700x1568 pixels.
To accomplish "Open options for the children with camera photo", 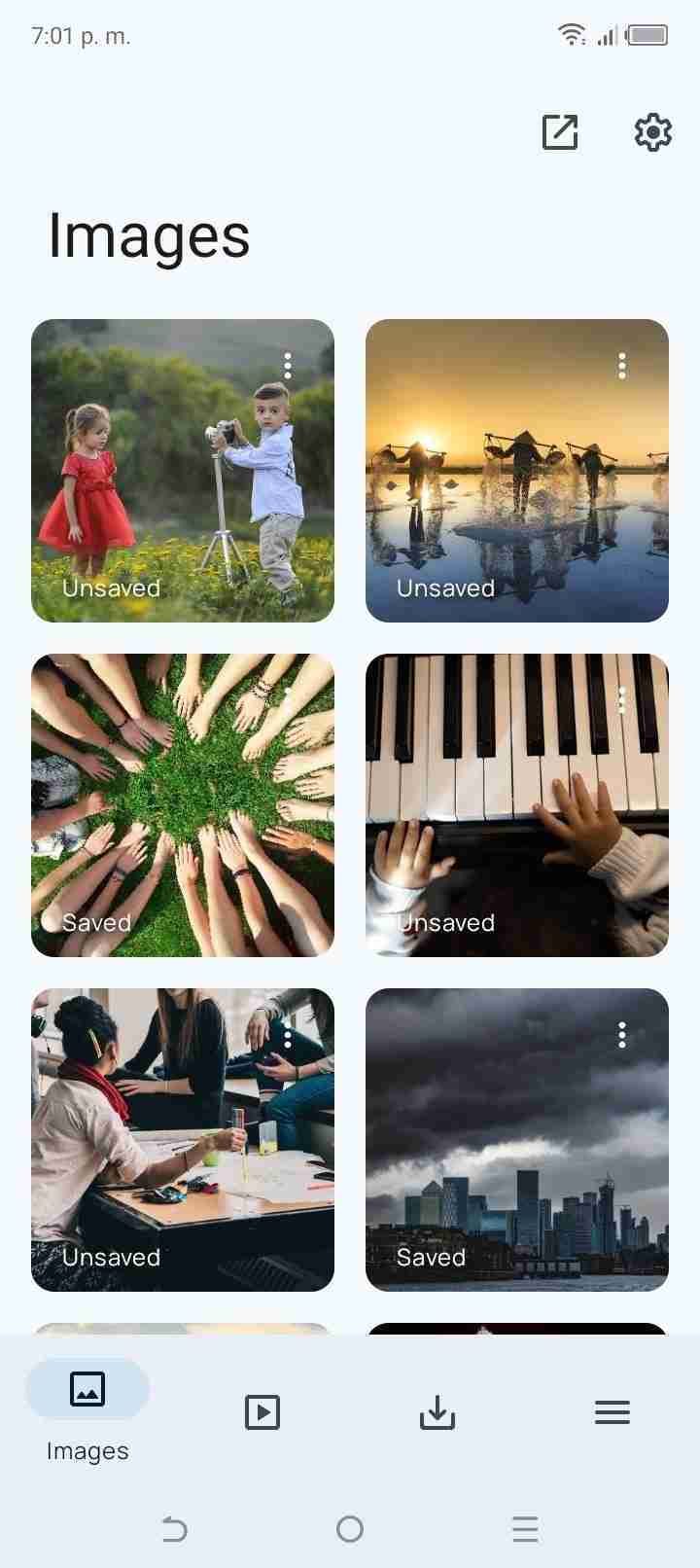I will click(x=288, y=366).
